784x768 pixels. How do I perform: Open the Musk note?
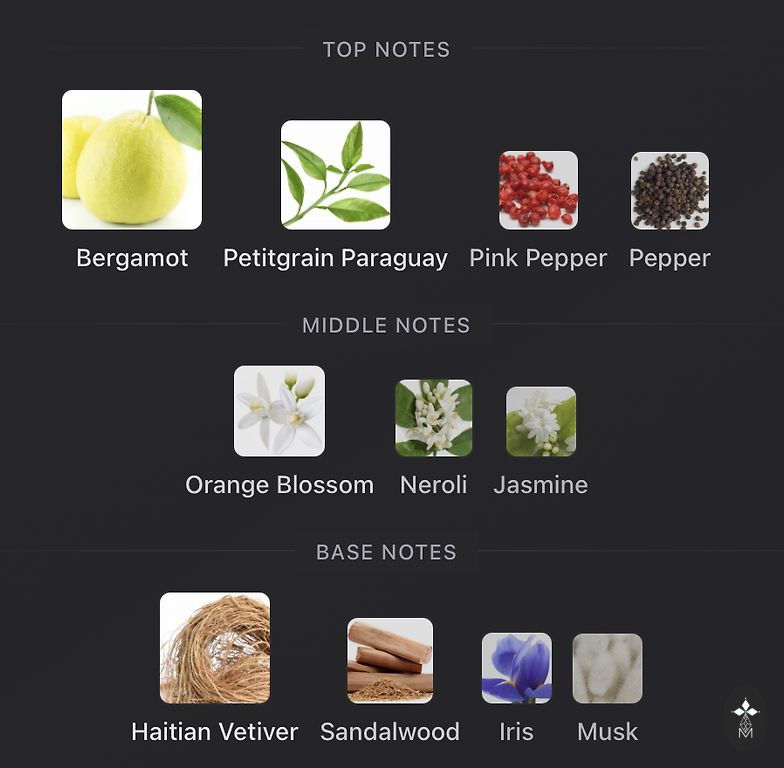click(607, 668)
